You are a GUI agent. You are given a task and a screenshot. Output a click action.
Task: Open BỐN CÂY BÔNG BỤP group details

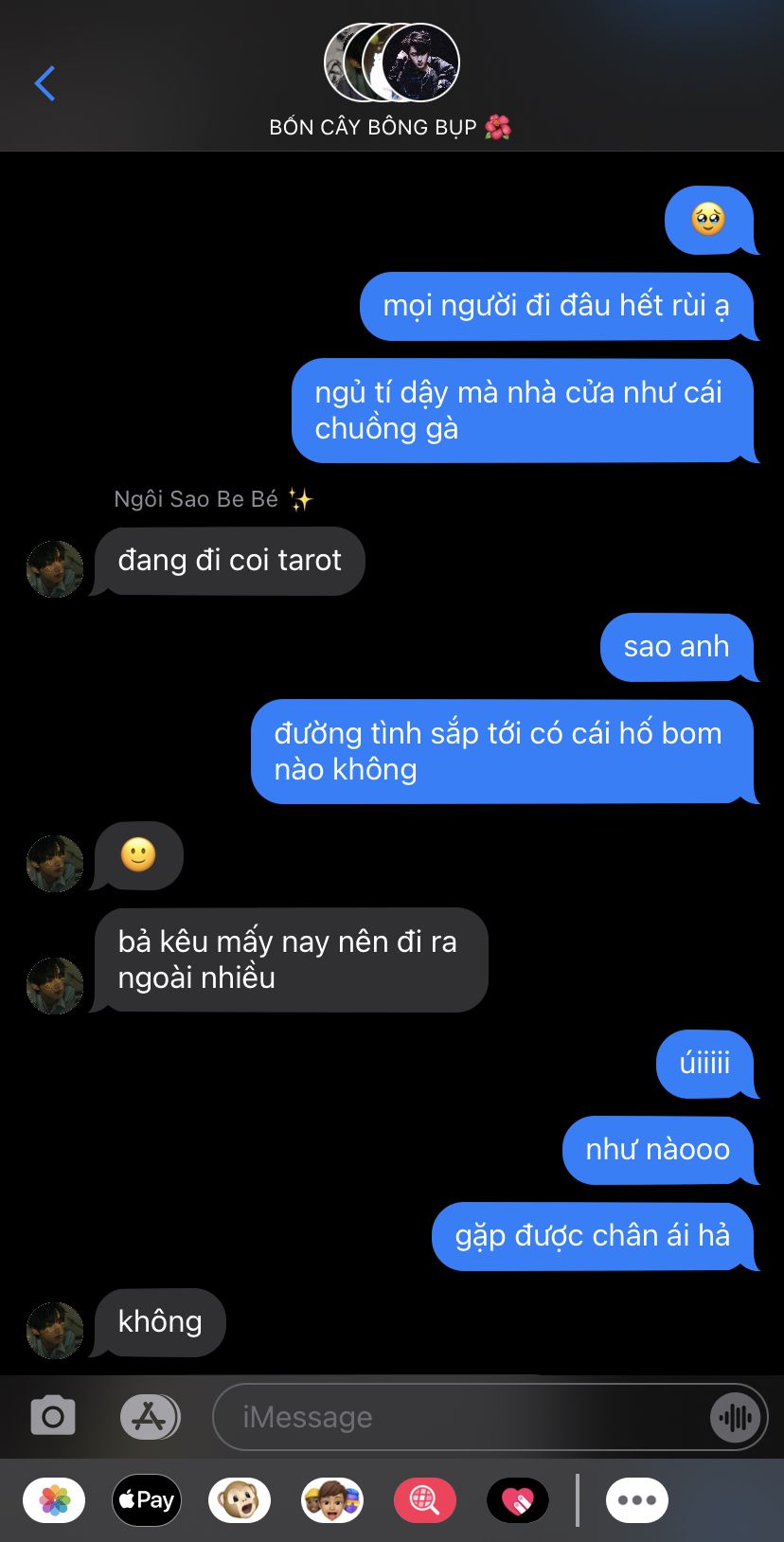[x=391, y=82]
